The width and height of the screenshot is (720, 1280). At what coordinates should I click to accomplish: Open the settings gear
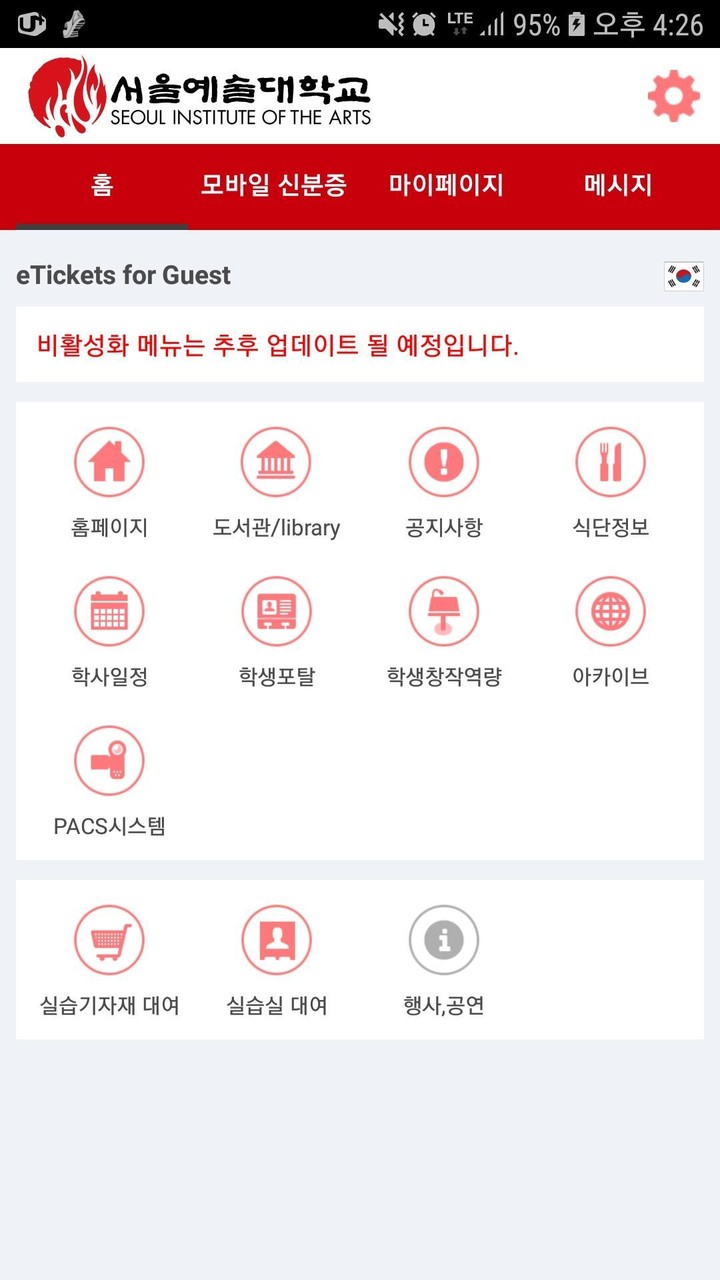673,96
